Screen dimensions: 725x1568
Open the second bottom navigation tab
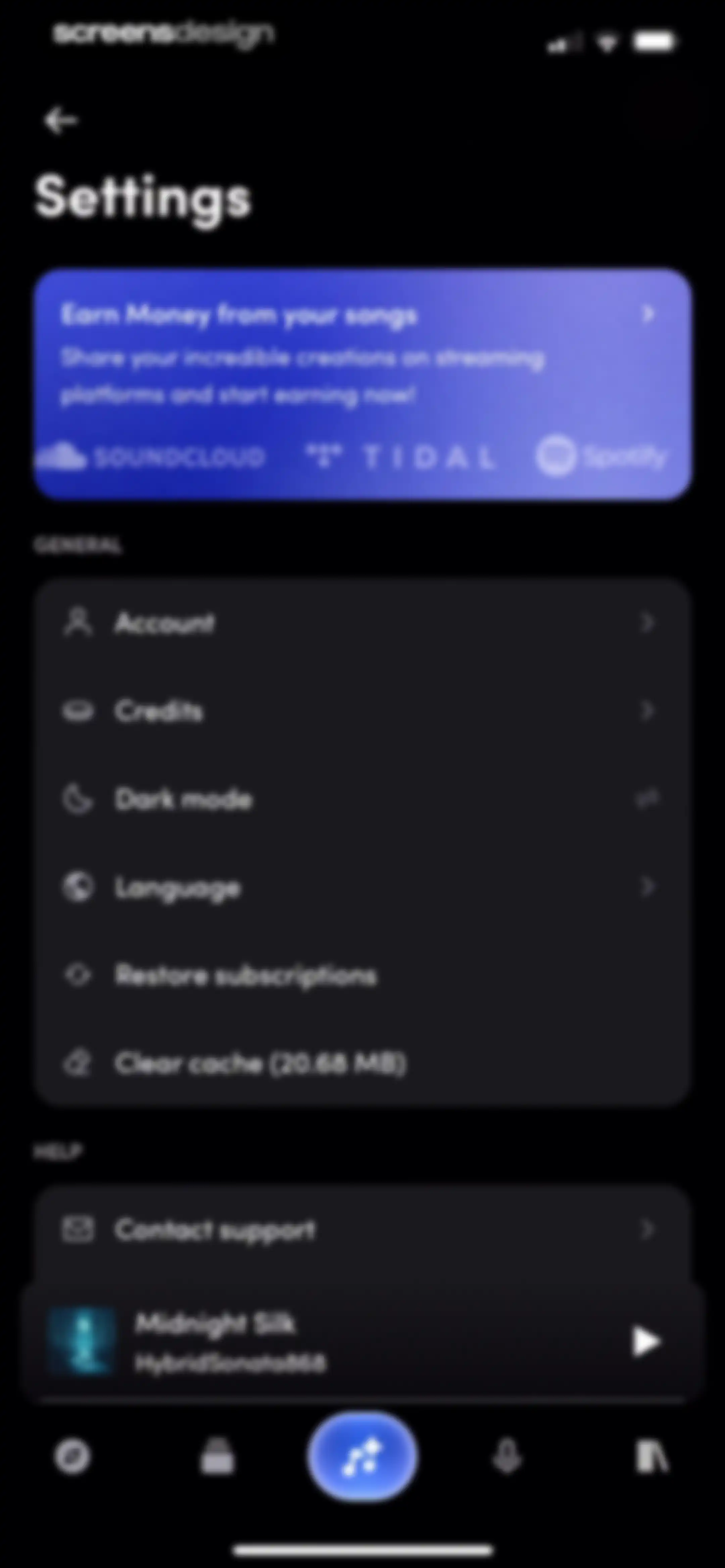[217, 1457]
